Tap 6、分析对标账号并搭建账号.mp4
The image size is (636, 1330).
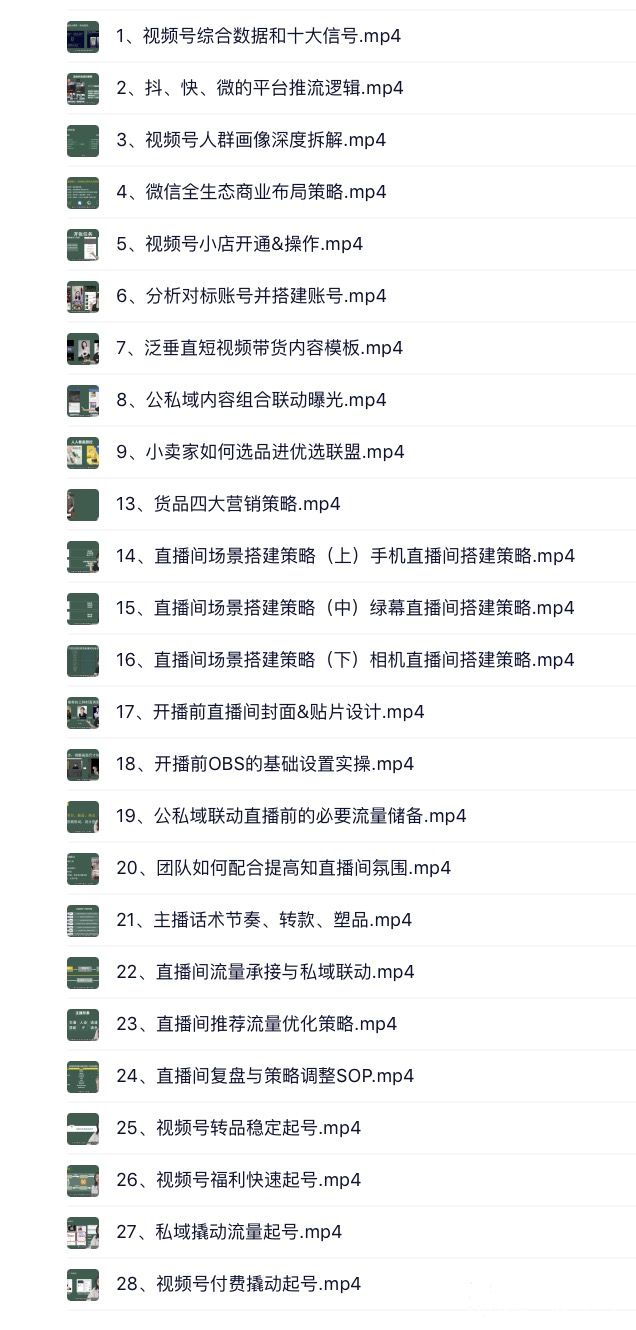tap(250, 296)
